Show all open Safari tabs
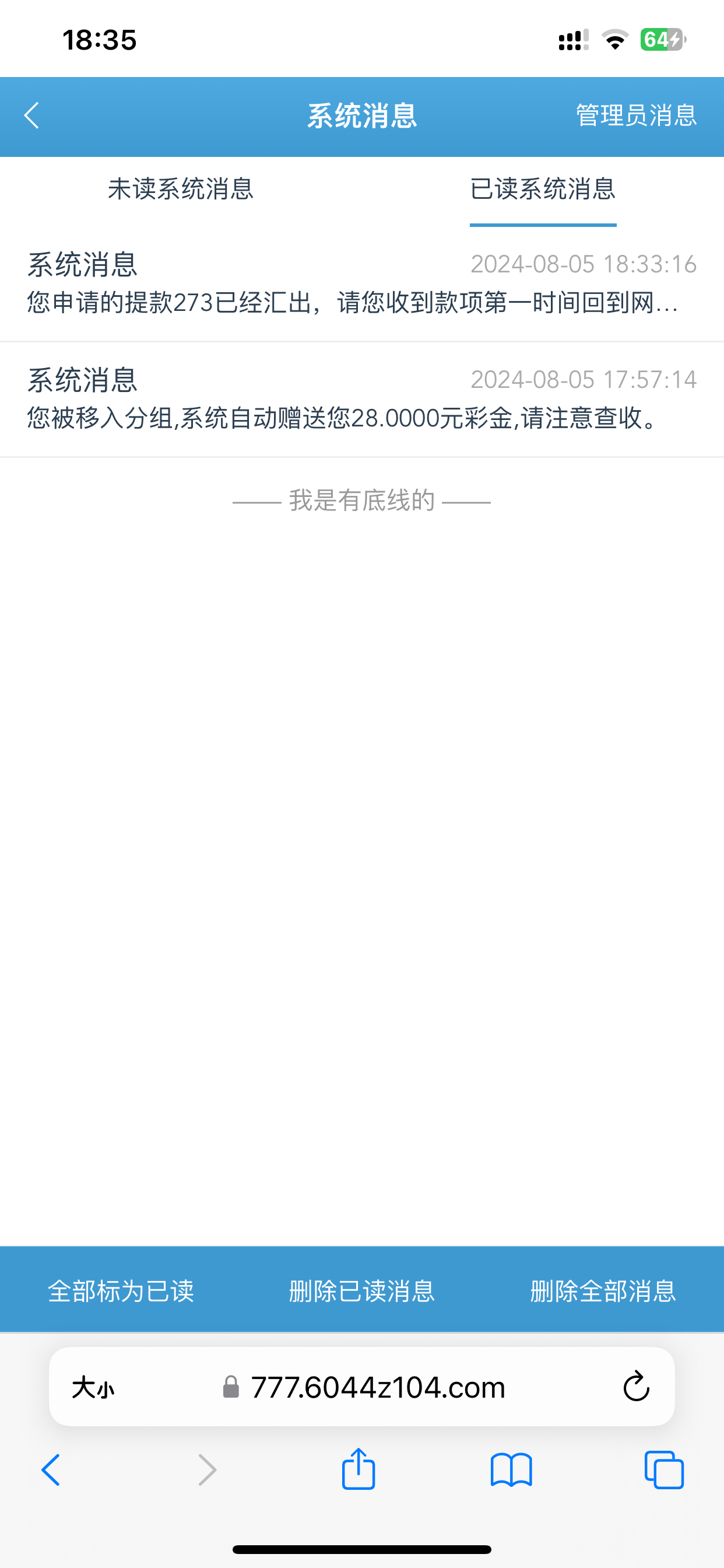Image resolution: width=724 pixels, height=1568 pixels. coord(664,1470)
